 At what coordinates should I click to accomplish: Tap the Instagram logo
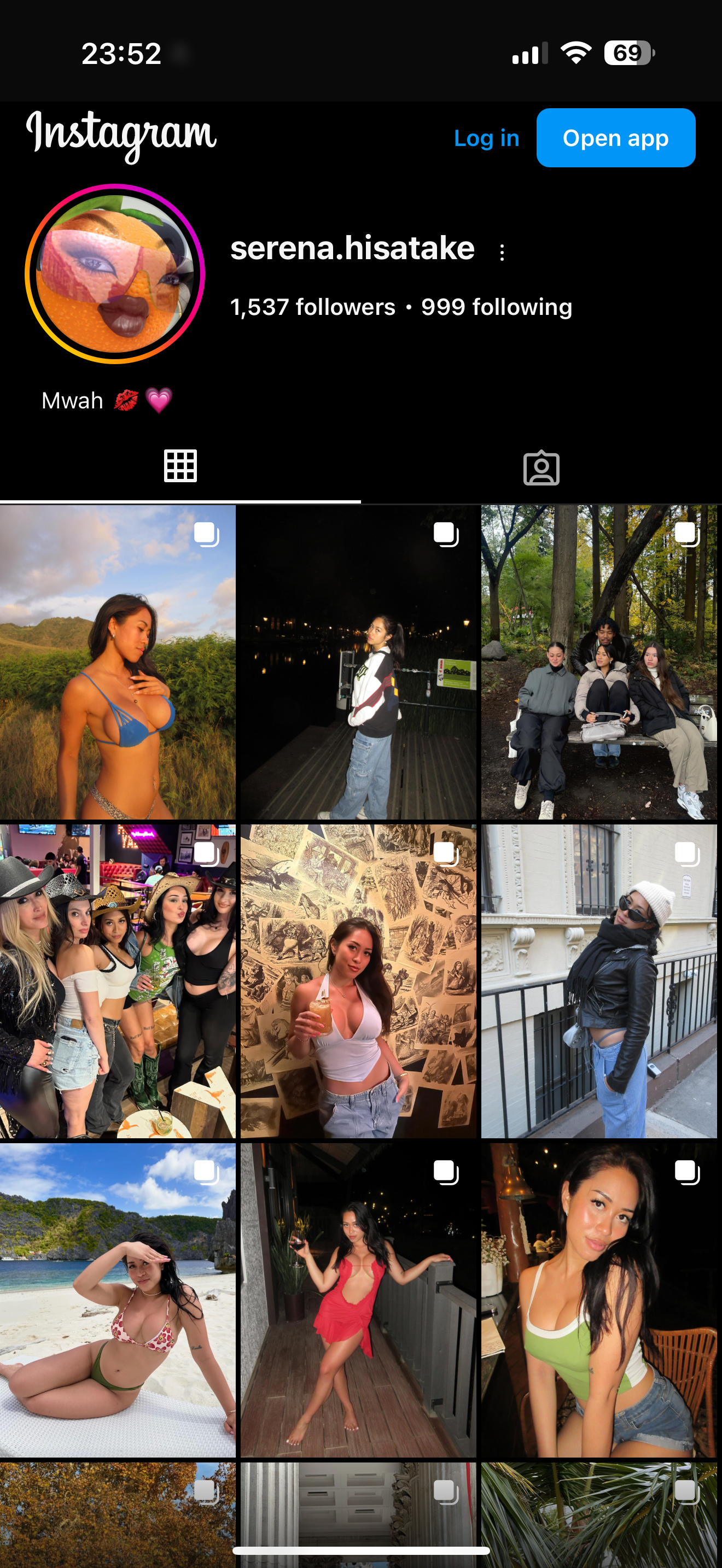point(121,135)
